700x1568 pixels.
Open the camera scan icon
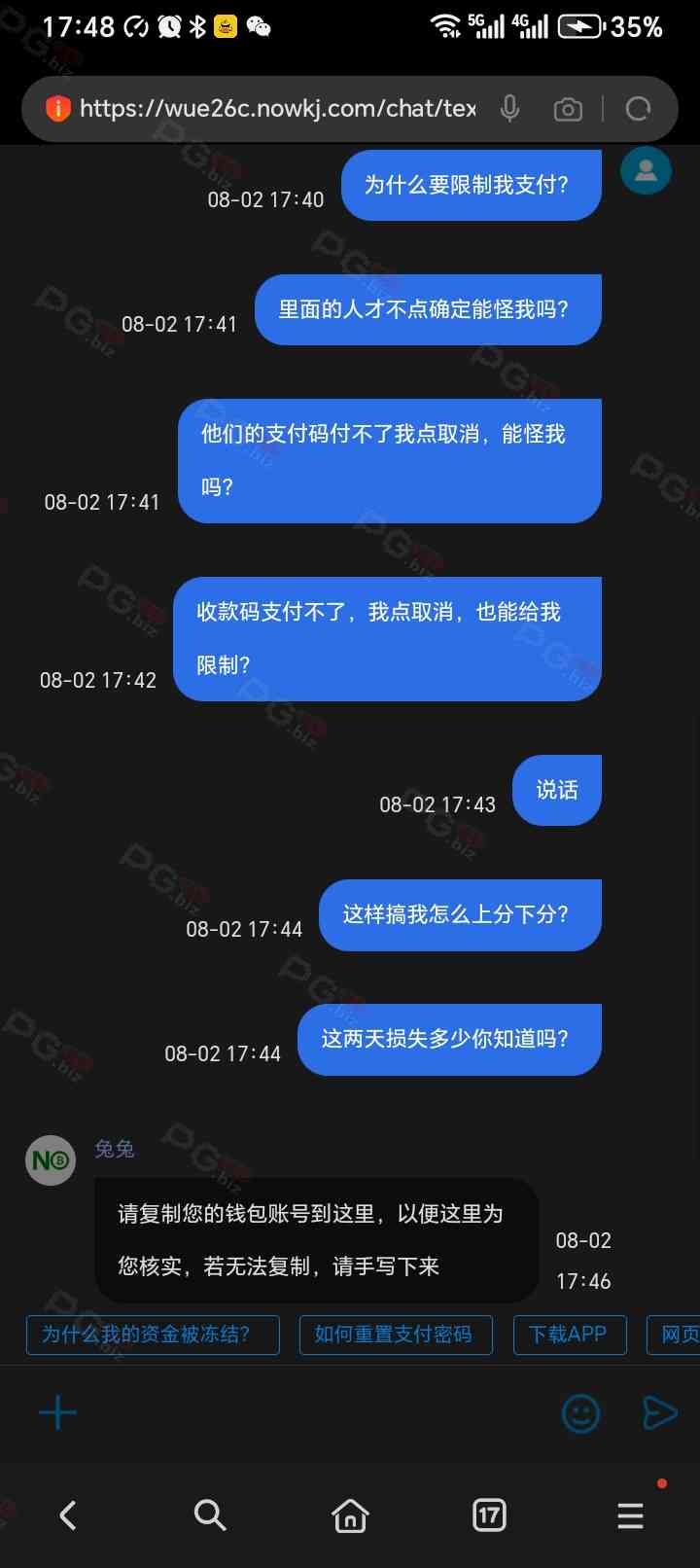(x=568, y=109)
